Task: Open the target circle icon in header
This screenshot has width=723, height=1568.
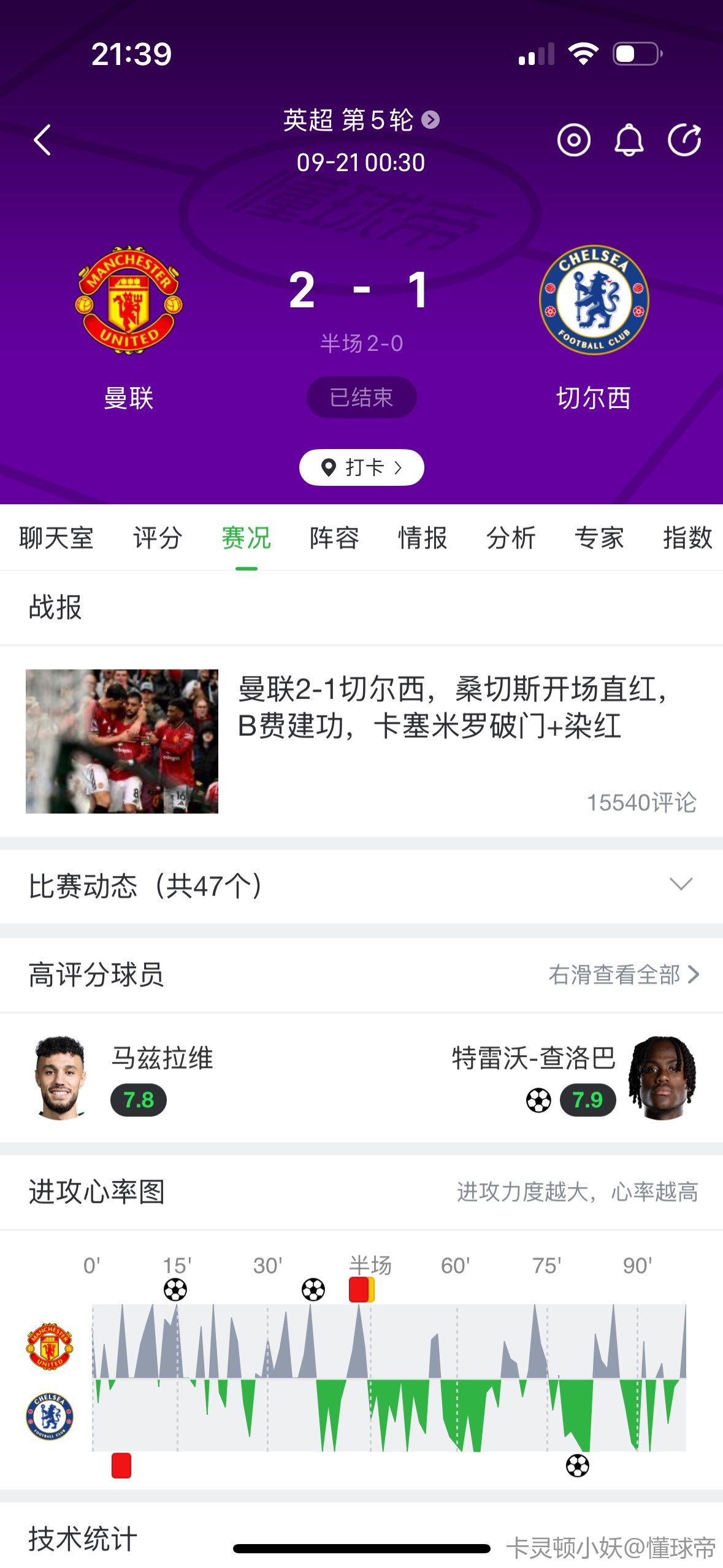Action: point(573,140)
